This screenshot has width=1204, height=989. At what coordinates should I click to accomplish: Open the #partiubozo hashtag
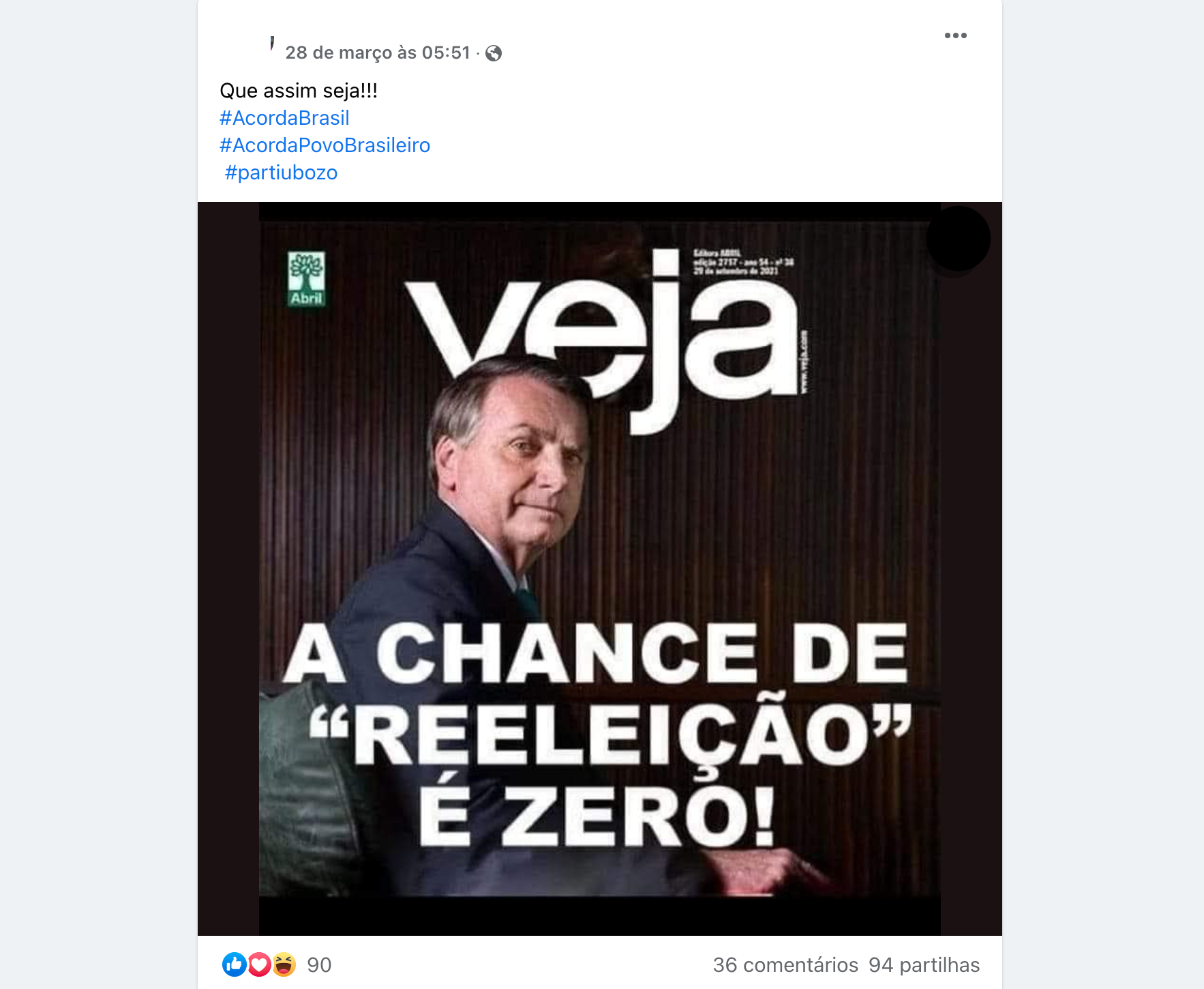pyautogui.click(x=281, y=173)
